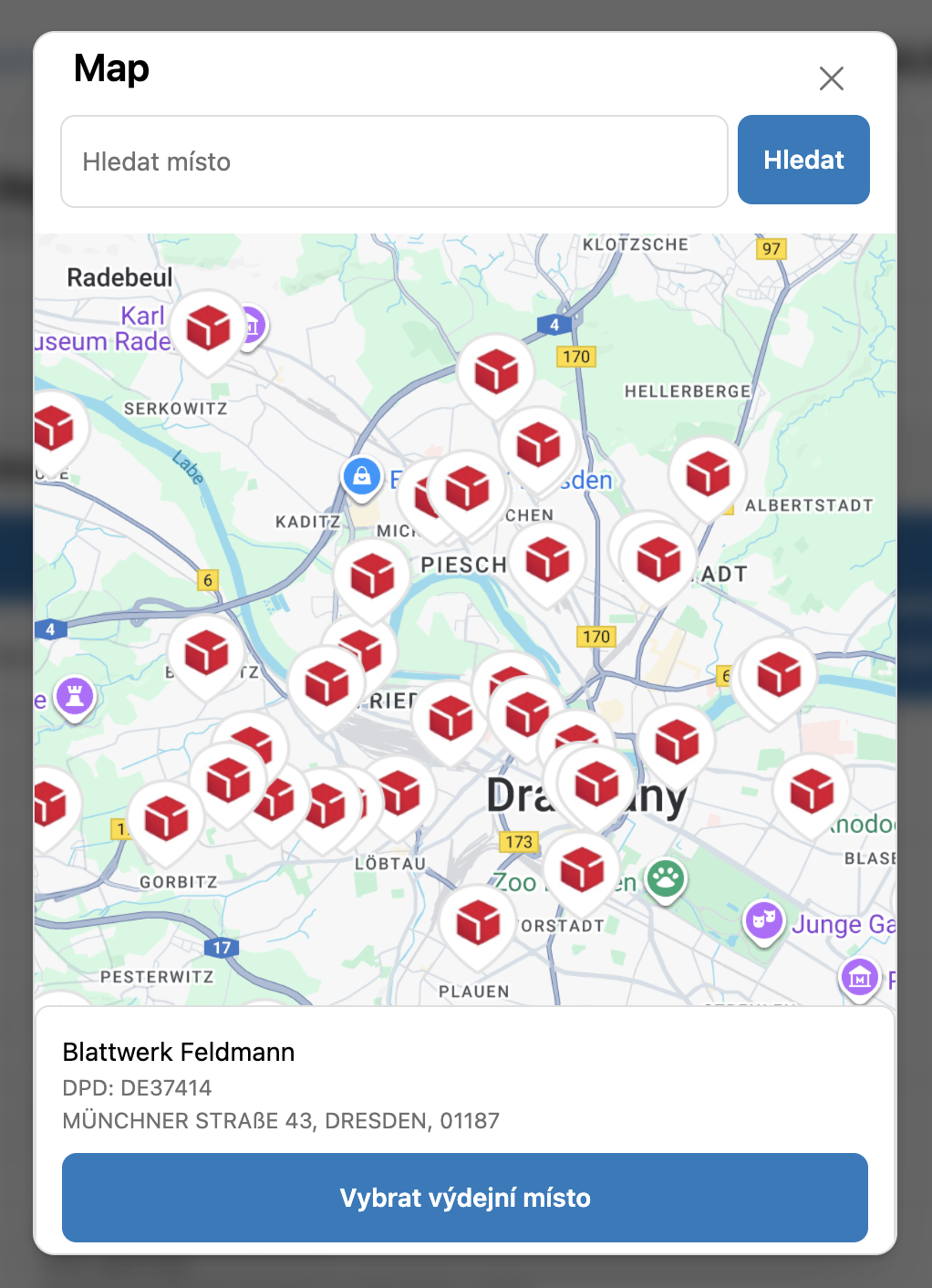Close the Map dialog
Screen dimensions: 932x1288
831,78
